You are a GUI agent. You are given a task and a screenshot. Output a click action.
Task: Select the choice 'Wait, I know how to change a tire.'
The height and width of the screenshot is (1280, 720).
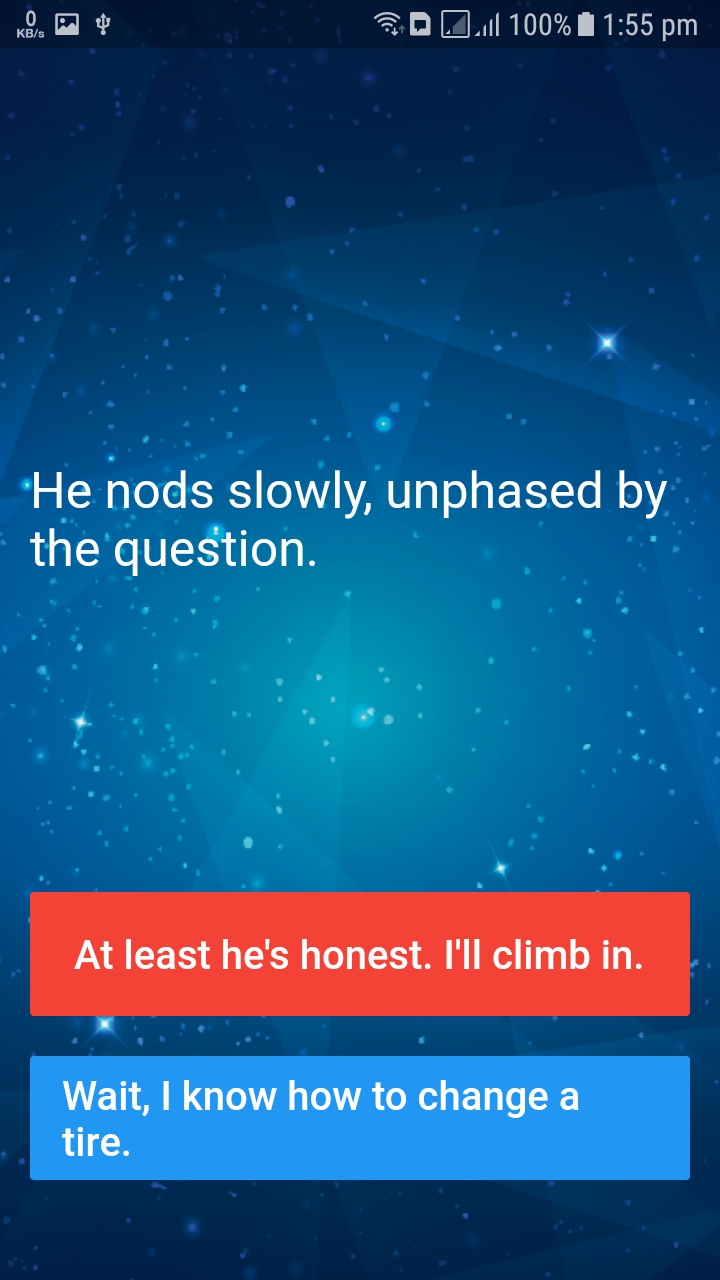tap(360, 1117)
